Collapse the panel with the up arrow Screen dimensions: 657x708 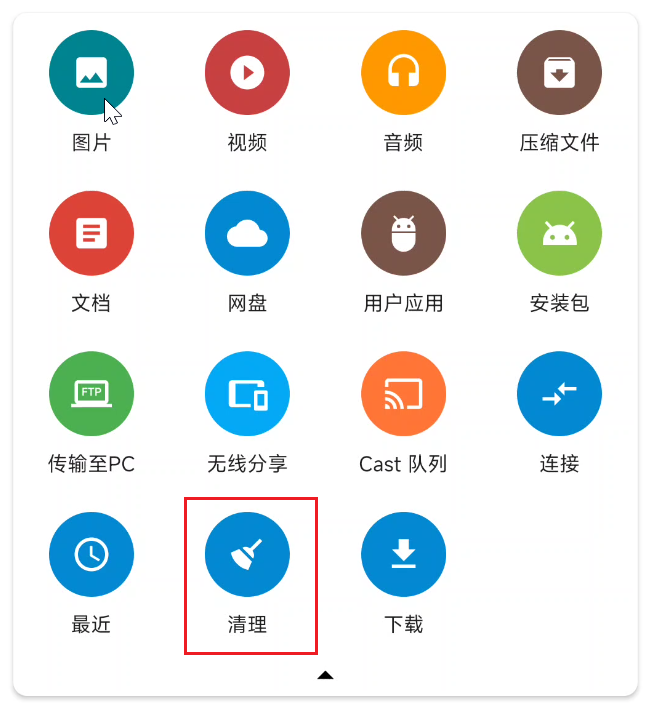coord(325,676)
